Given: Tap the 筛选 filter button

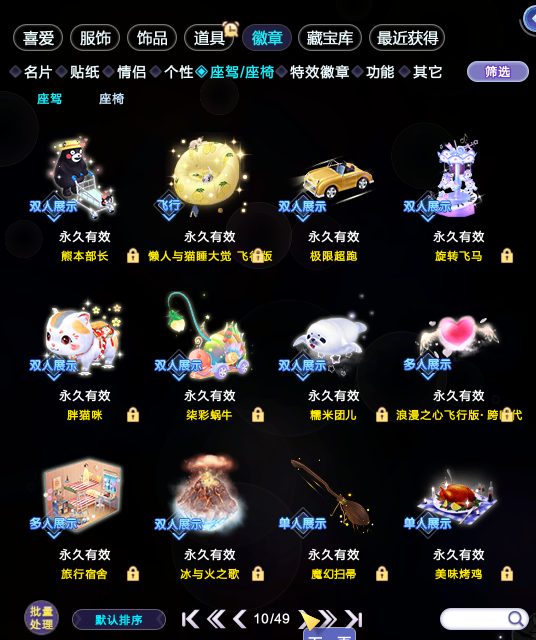Looking at the screenshot, I should coord(498,71).
